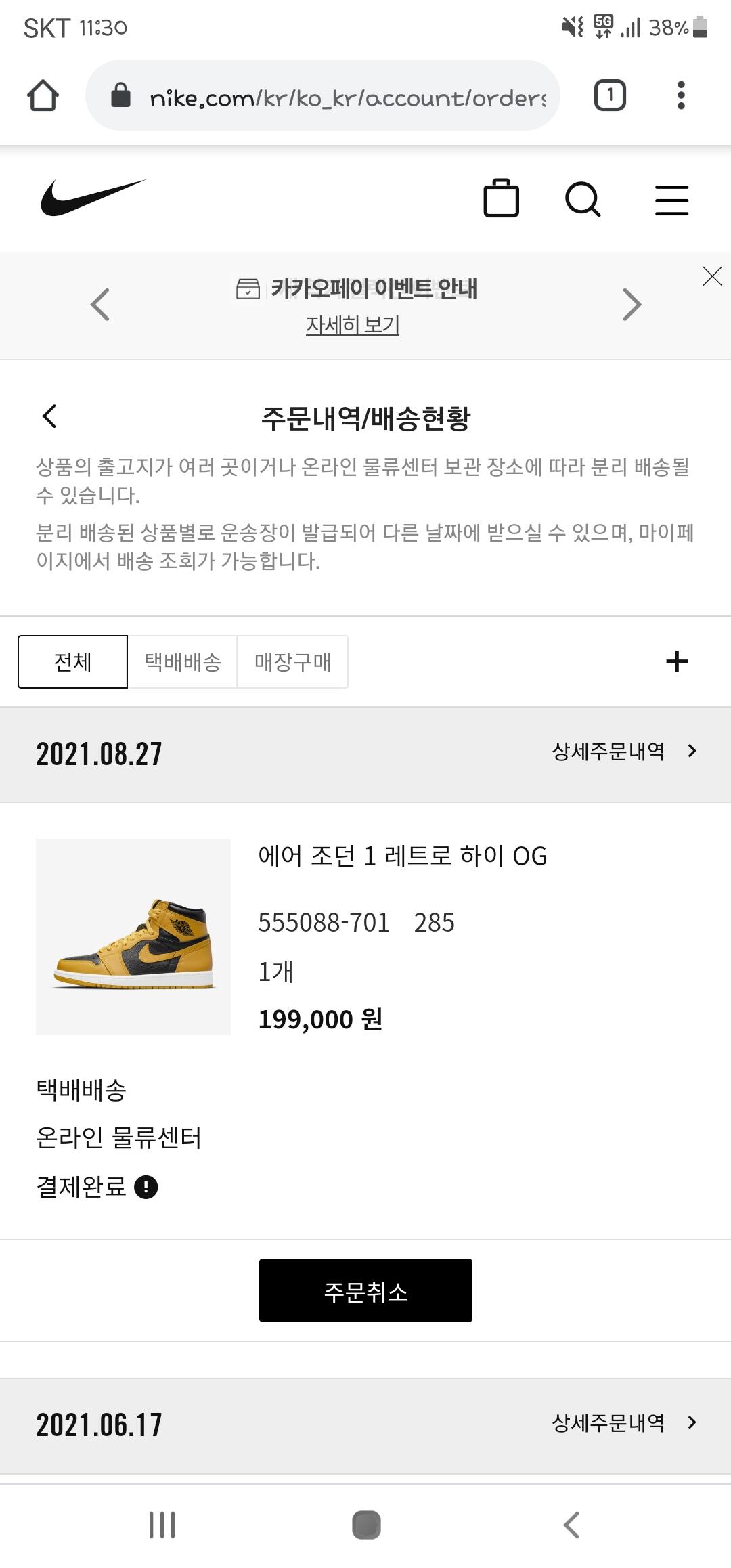Open the Nike search
The width and height of the screenshot is (731, 1568).
[583, 200]
